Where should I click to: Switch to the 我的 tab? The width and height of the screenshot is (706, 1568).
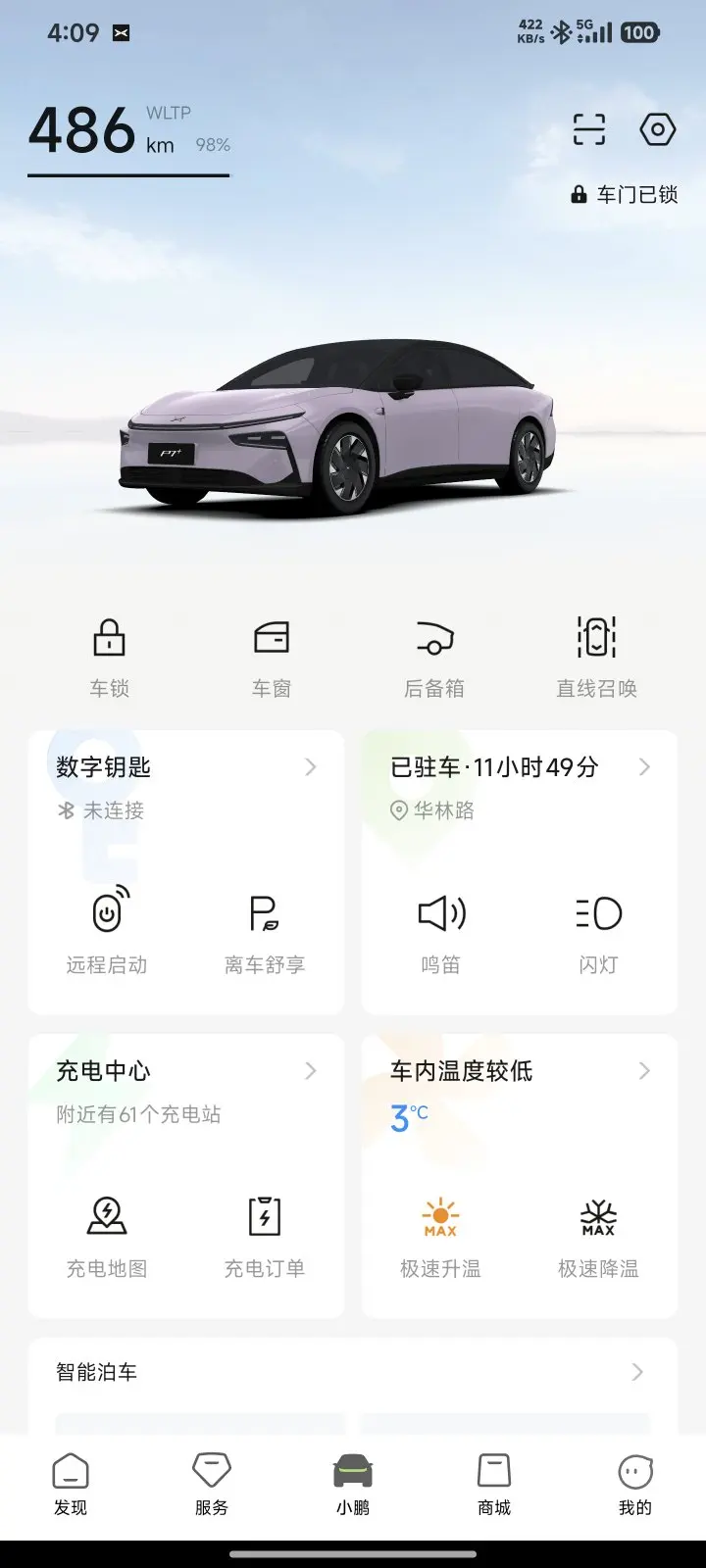tap(635, 1485)
